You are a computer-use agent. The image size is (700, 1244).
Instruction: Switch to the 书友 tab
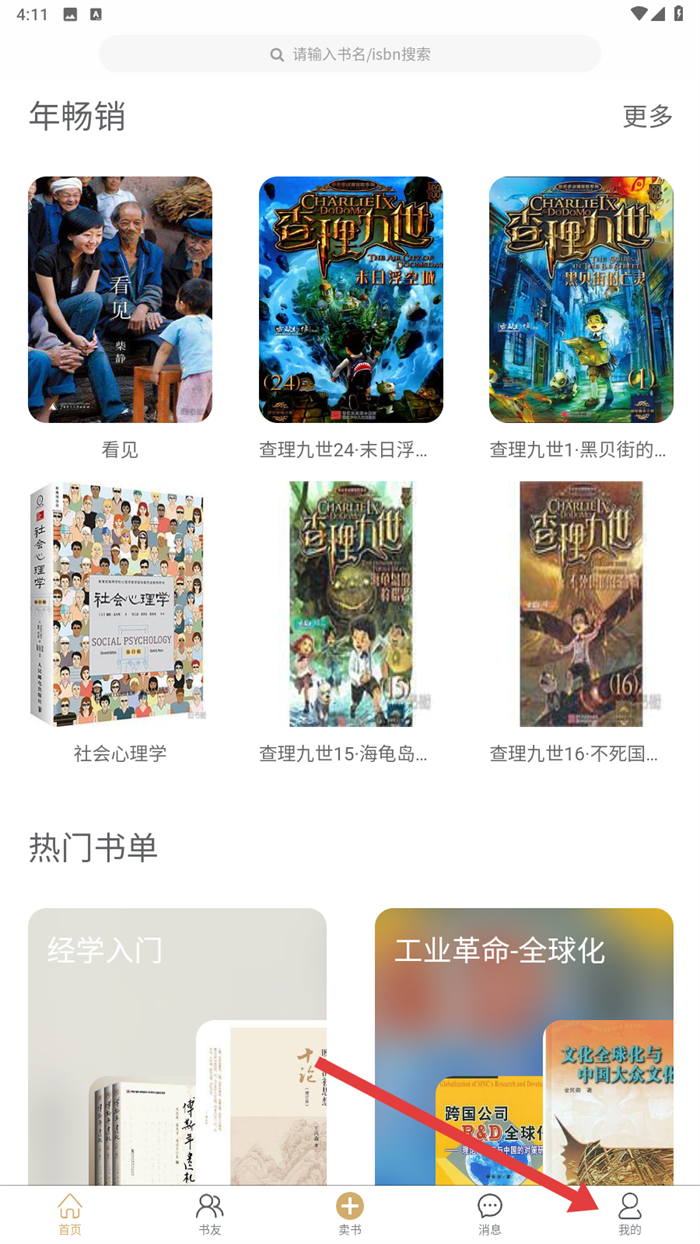(x=210, y=1214)
